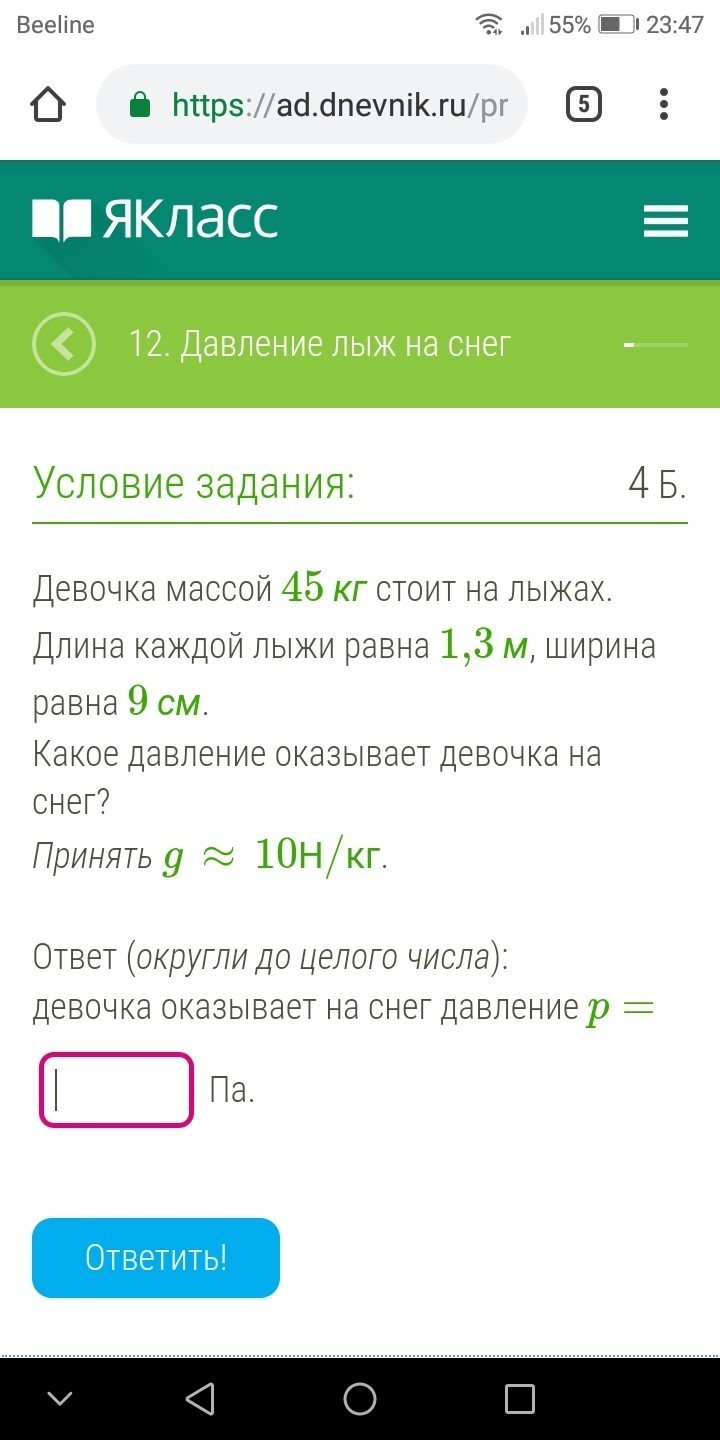Go to the ЯКласс home via logo

155,220
